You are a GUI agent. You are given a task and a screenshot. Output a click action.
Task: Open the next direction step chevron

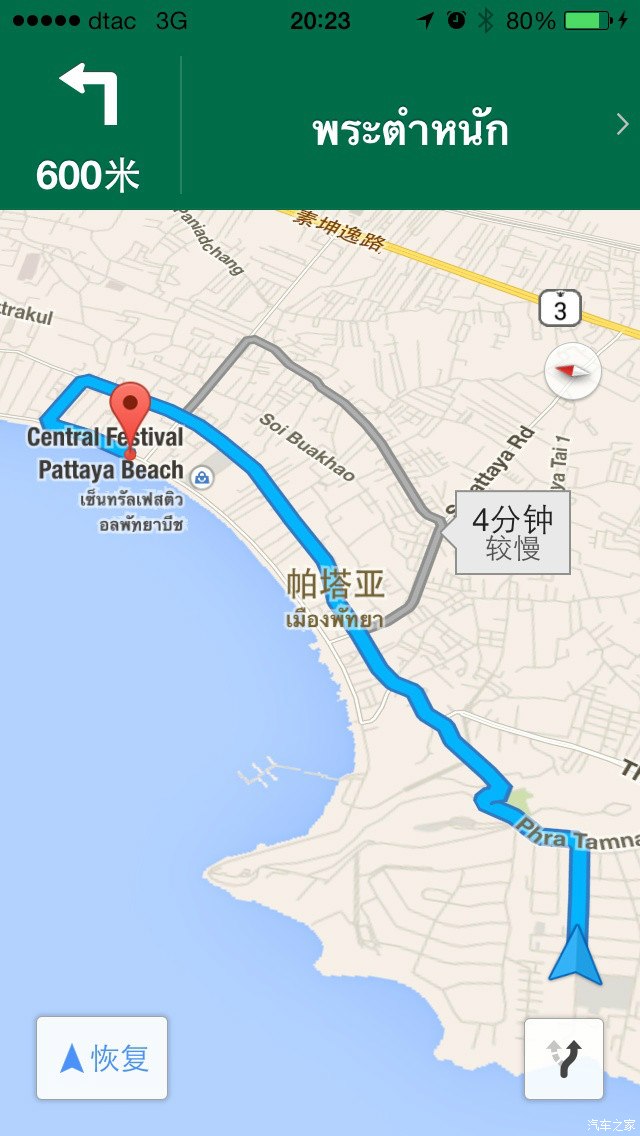(x=622, y=125)
